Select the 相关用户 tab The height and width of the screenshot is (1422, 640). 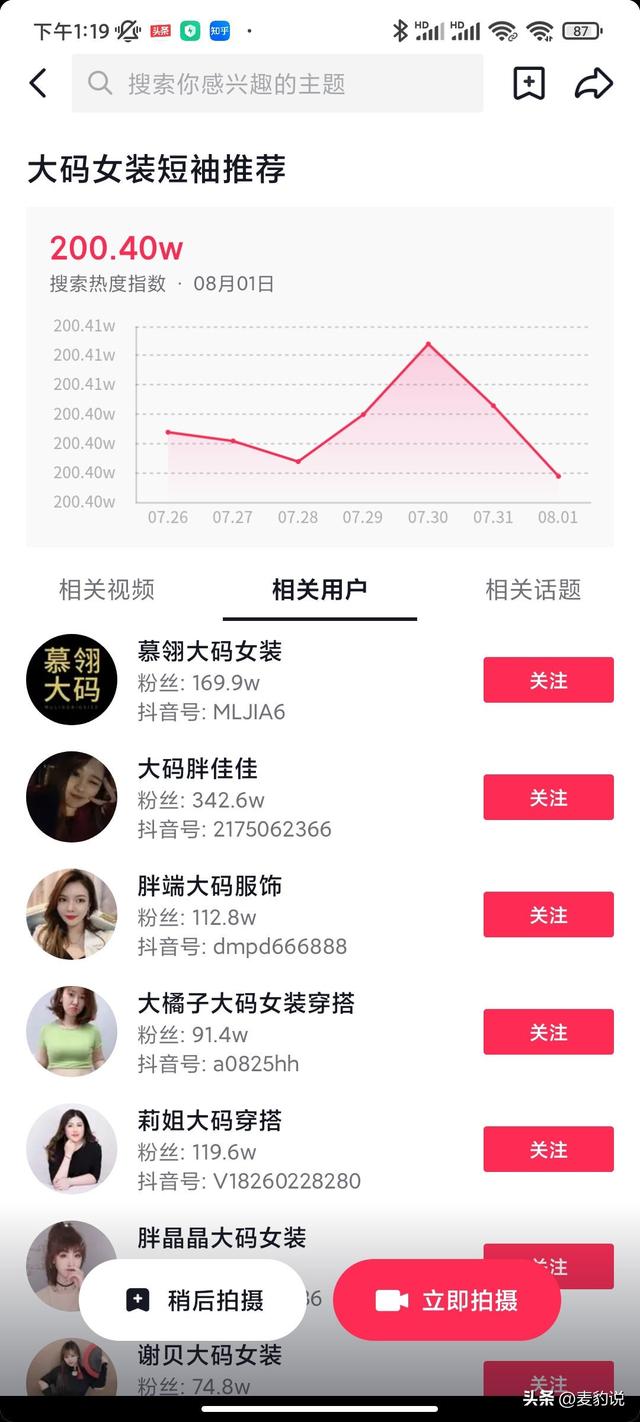click(x=319, y=590)
